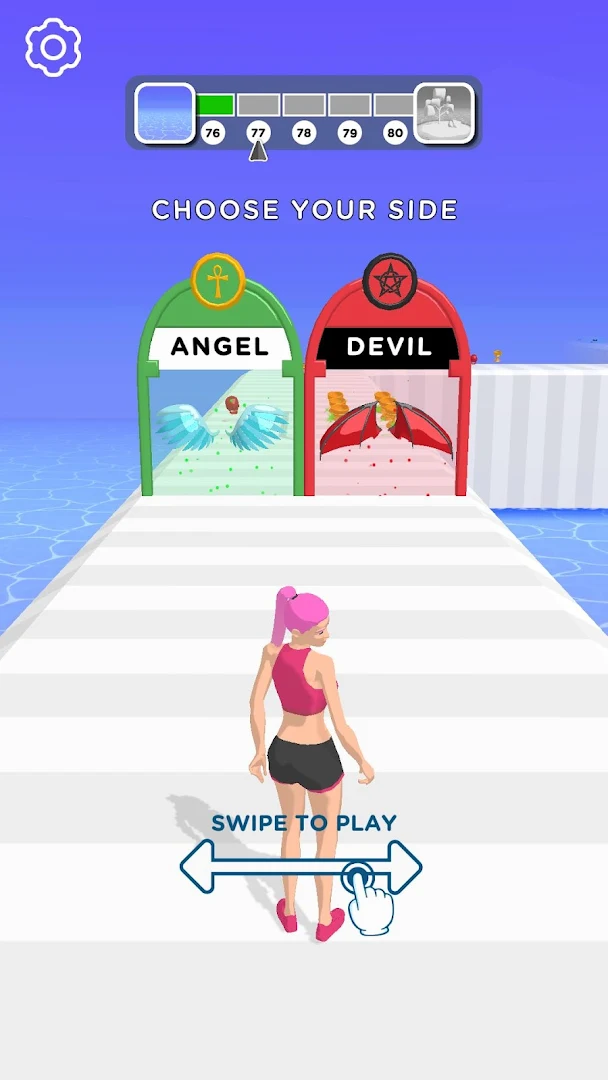
Task: Open the settings gear
Action: coord(52,47)
